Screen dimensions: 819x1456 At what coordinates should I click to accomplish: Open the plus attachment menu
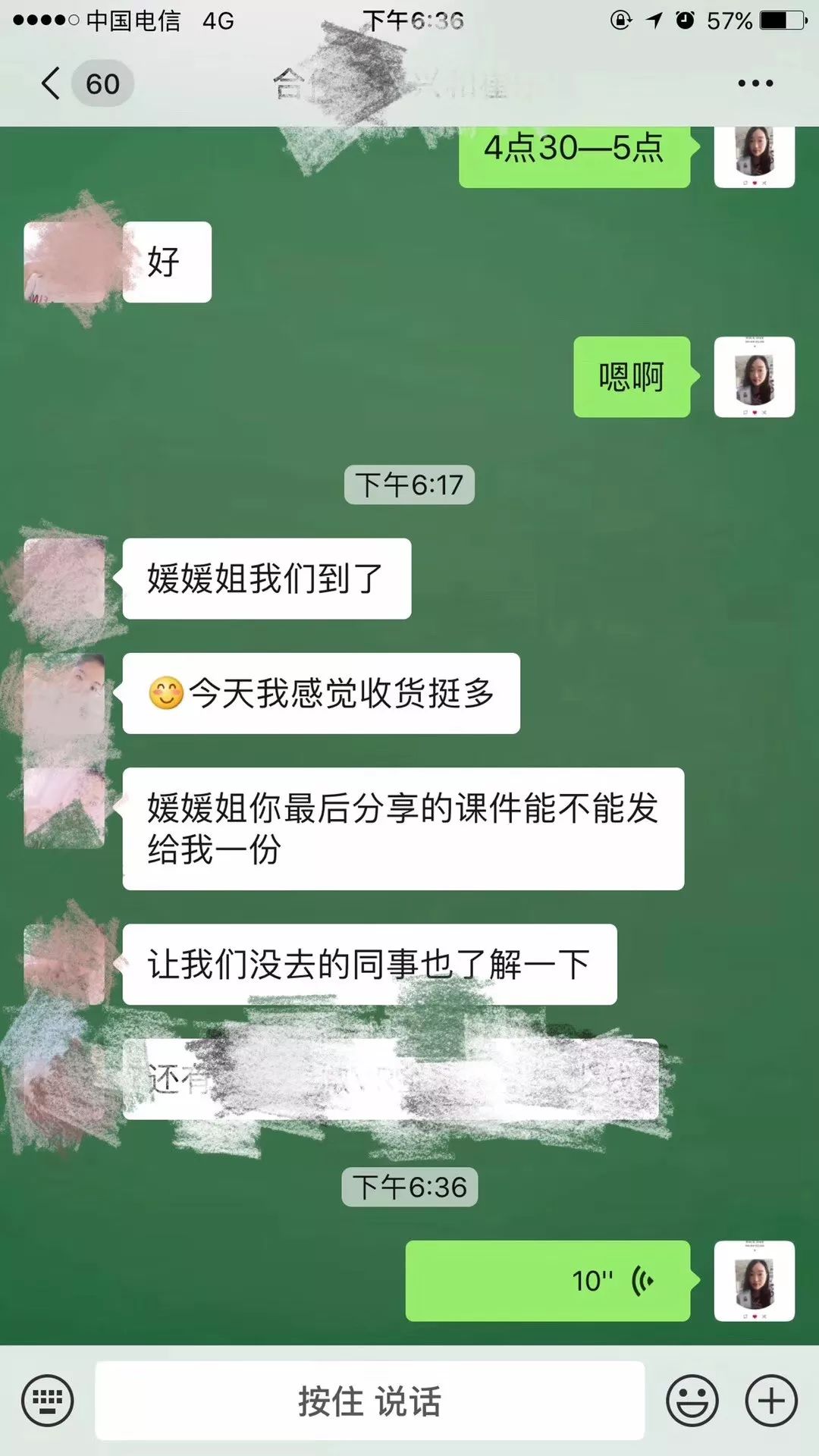coord(771,1401)
